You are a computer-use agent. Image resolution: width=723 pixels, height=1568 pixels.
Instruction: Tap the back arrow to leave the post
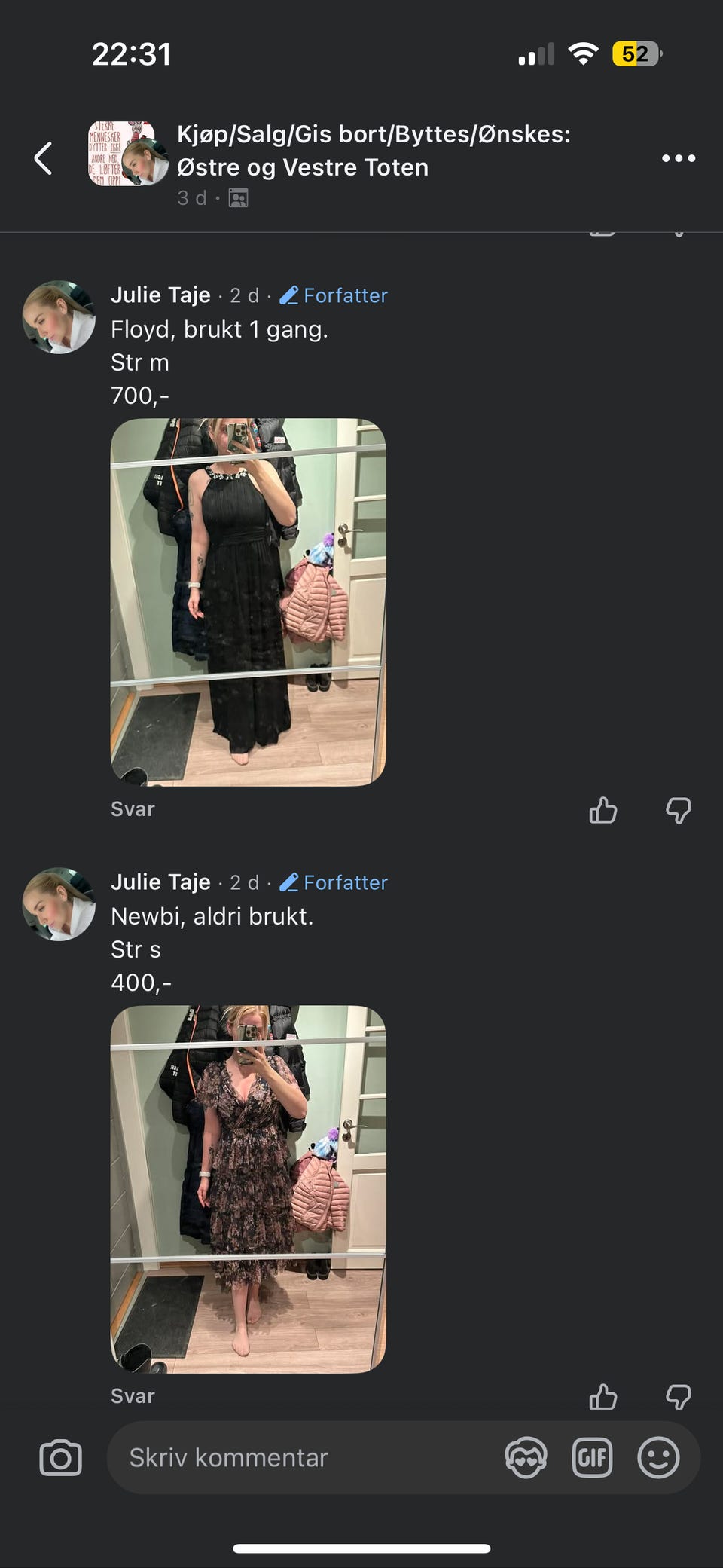pyautogui.click(x=41, y=158)
